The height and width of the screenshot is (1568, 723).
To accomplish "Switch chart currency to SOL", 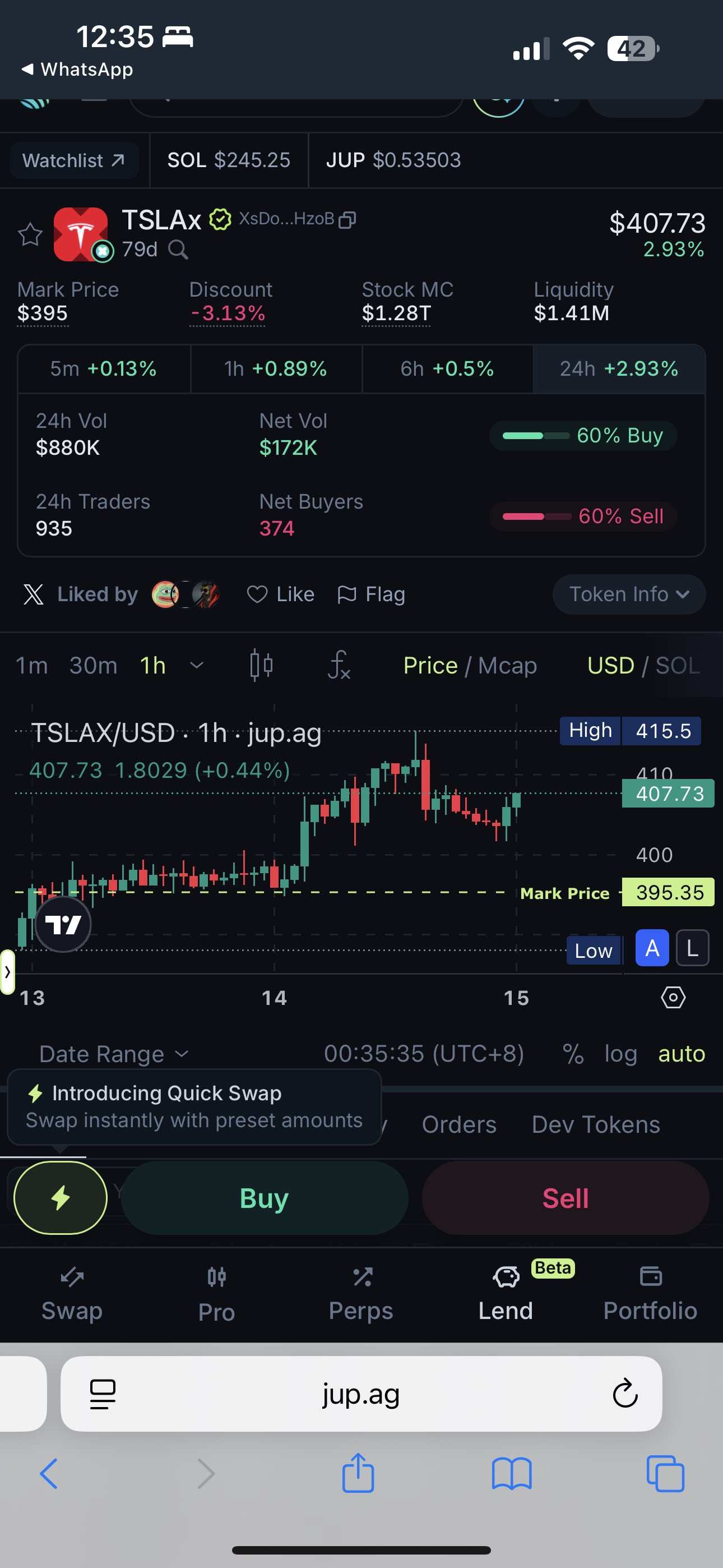I will pos(678,665).
